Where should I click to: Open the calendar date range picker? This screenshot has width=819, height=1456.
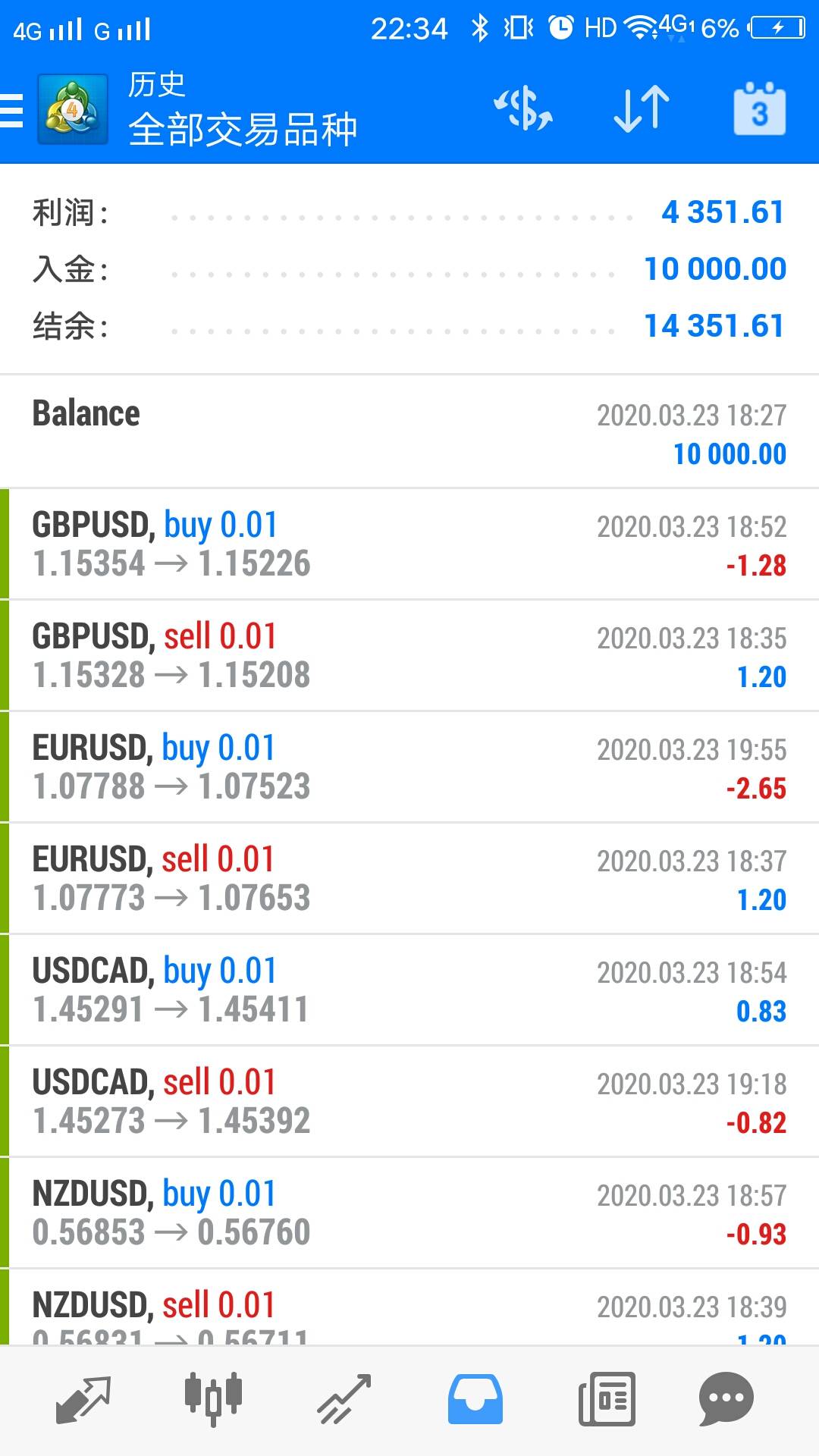pos(759,110)
